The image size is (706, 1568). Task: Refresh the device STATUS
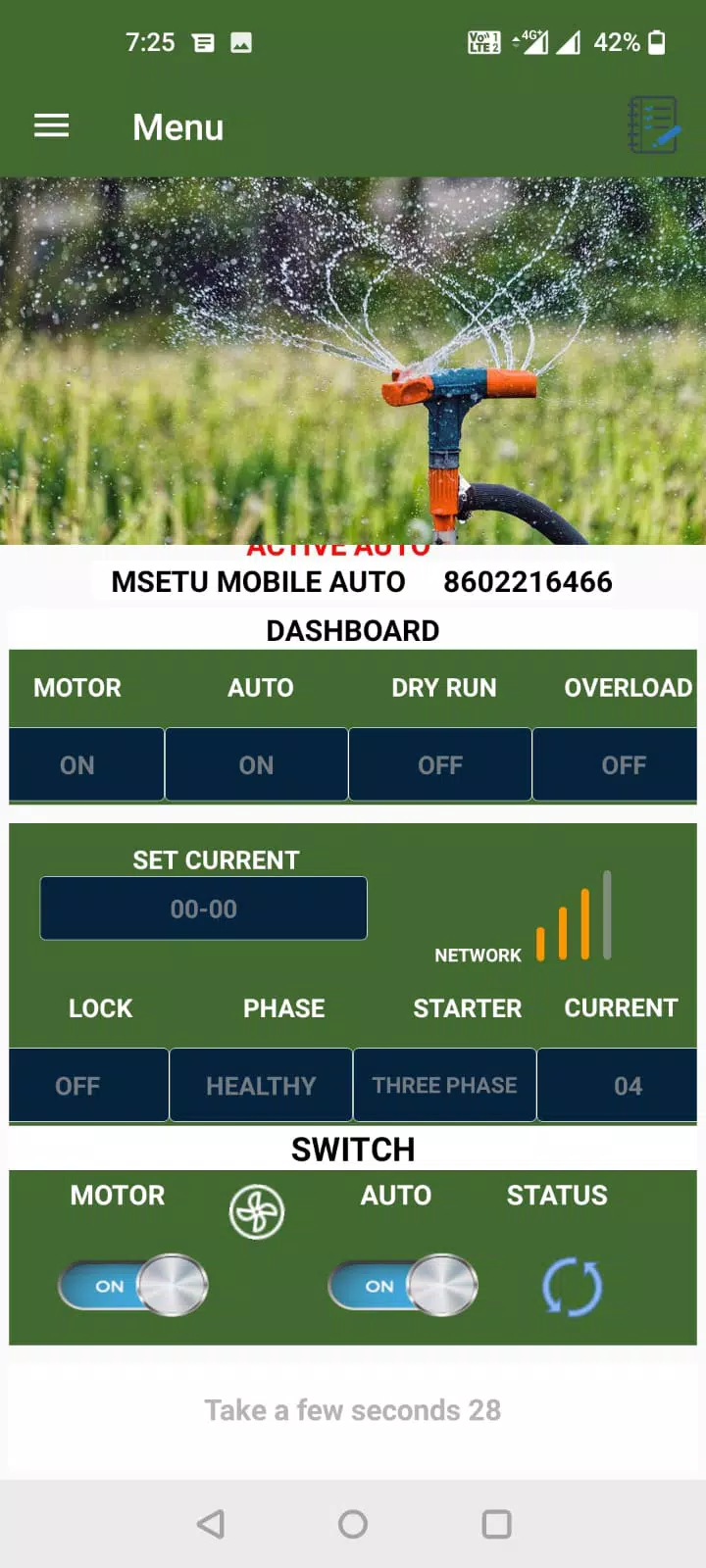coord(573,1287)
